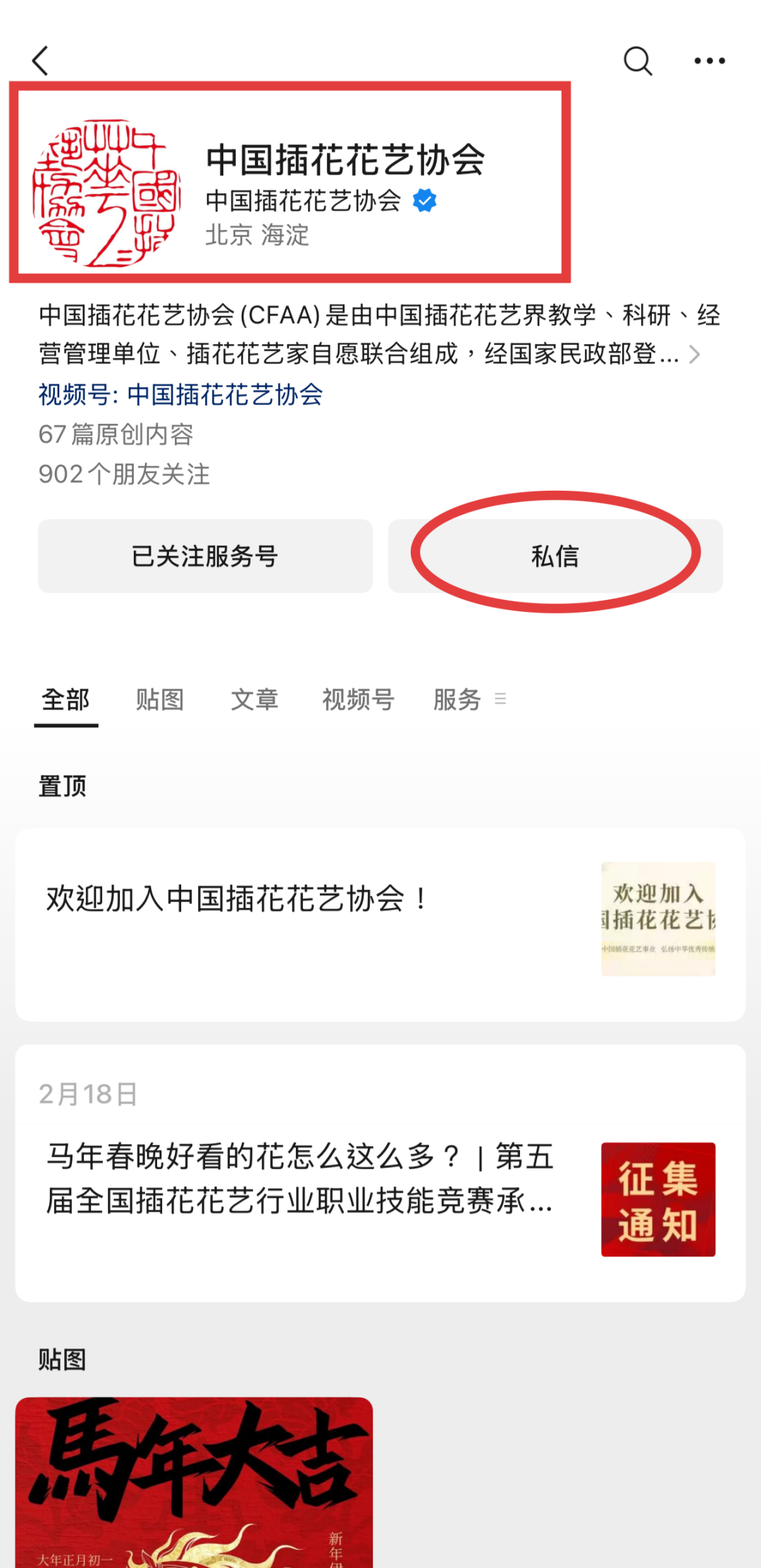Open the search magnifier icon
The image size is (761, 1568).
click(638, 61)
